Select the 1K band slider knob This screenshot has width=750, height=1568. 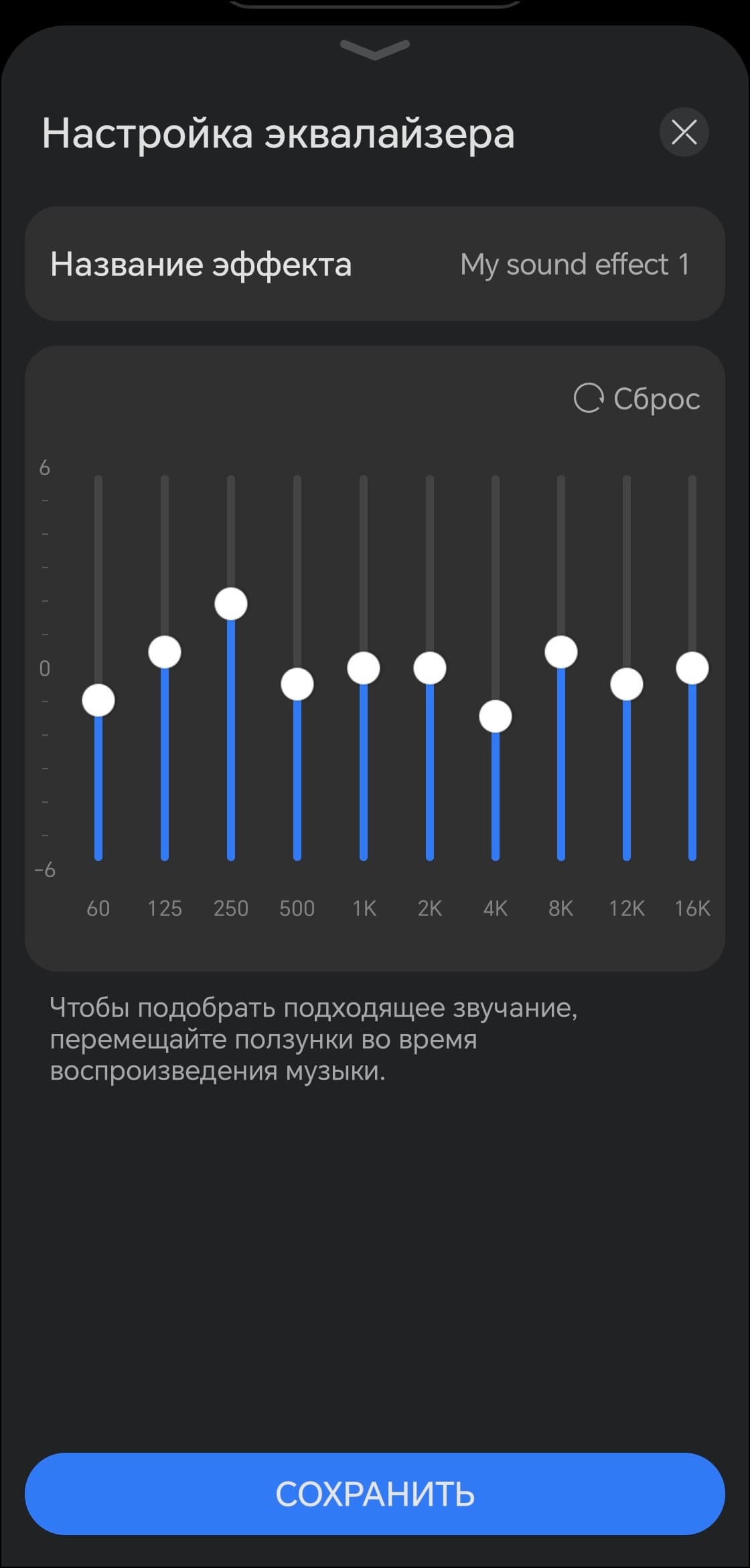[x=364, y=668]
